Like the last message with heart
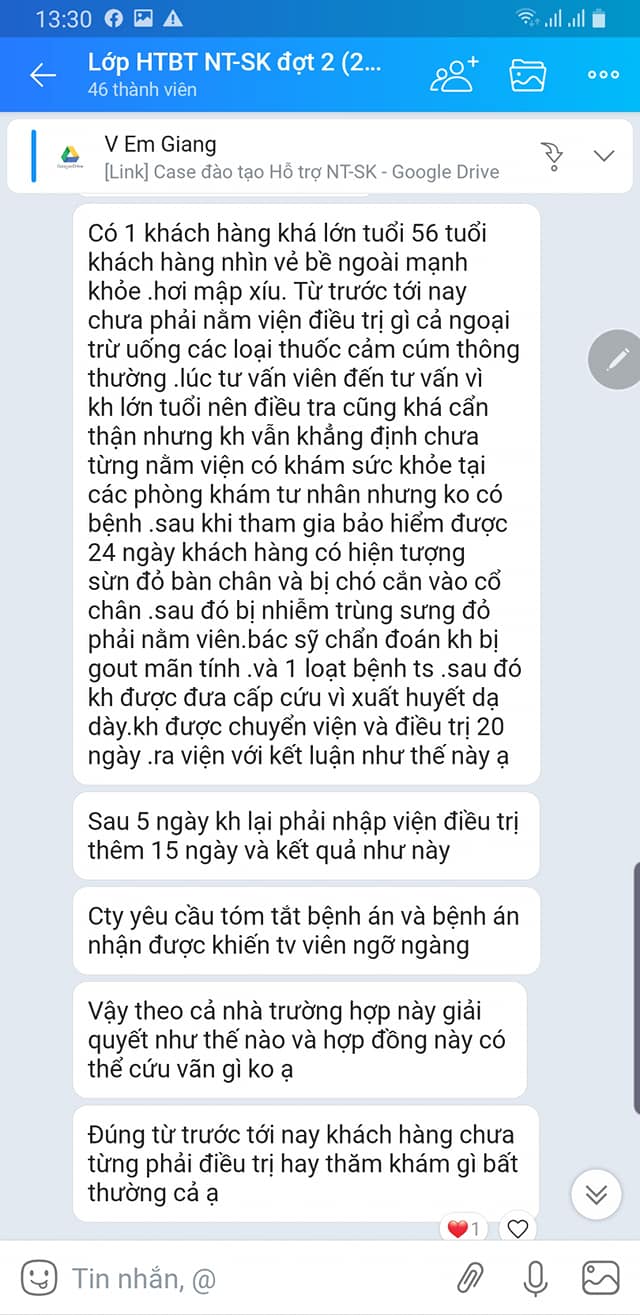The height and width of the screenshot is (1315, 640). 518,1228
